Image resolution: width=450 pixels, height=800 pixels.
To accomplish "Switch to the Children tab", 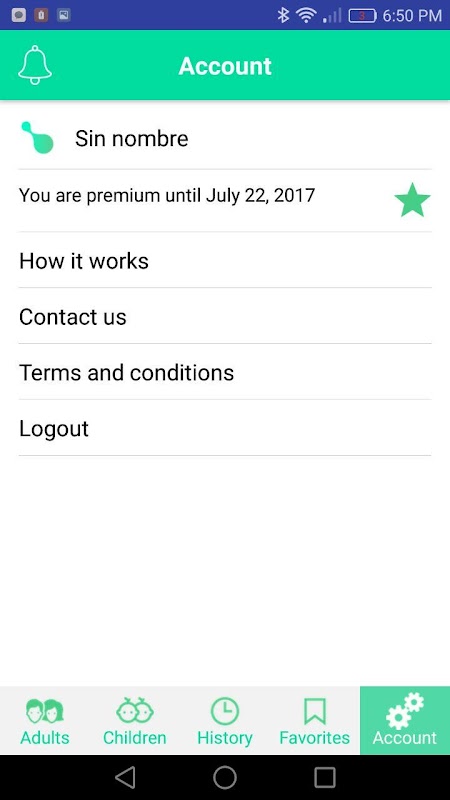I will point(135,721).
